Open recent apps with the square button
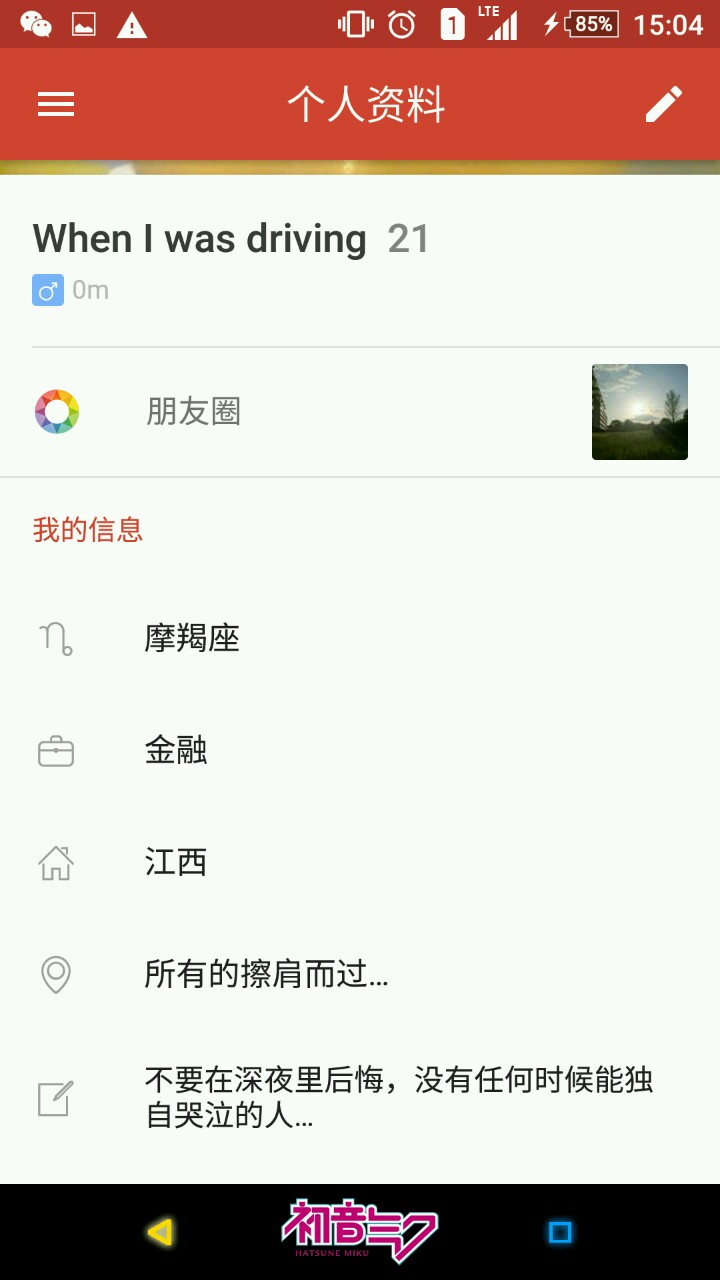 click(560, 1232)
